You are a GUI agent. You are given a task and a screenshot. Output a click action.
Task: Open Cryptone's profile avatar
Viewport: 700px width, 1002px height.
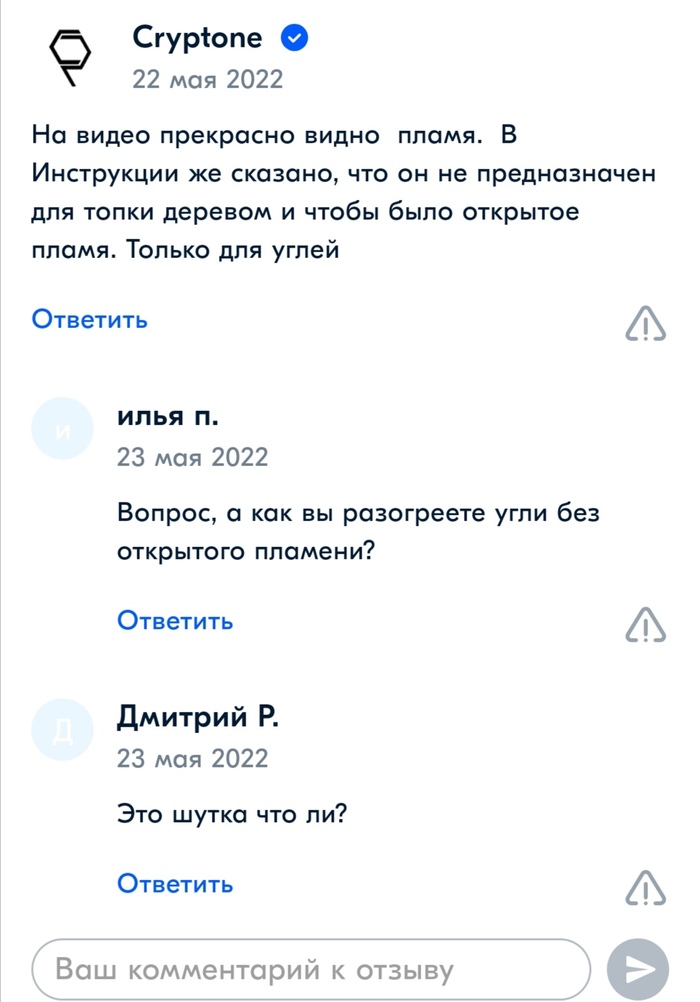[x=70, y=58]
